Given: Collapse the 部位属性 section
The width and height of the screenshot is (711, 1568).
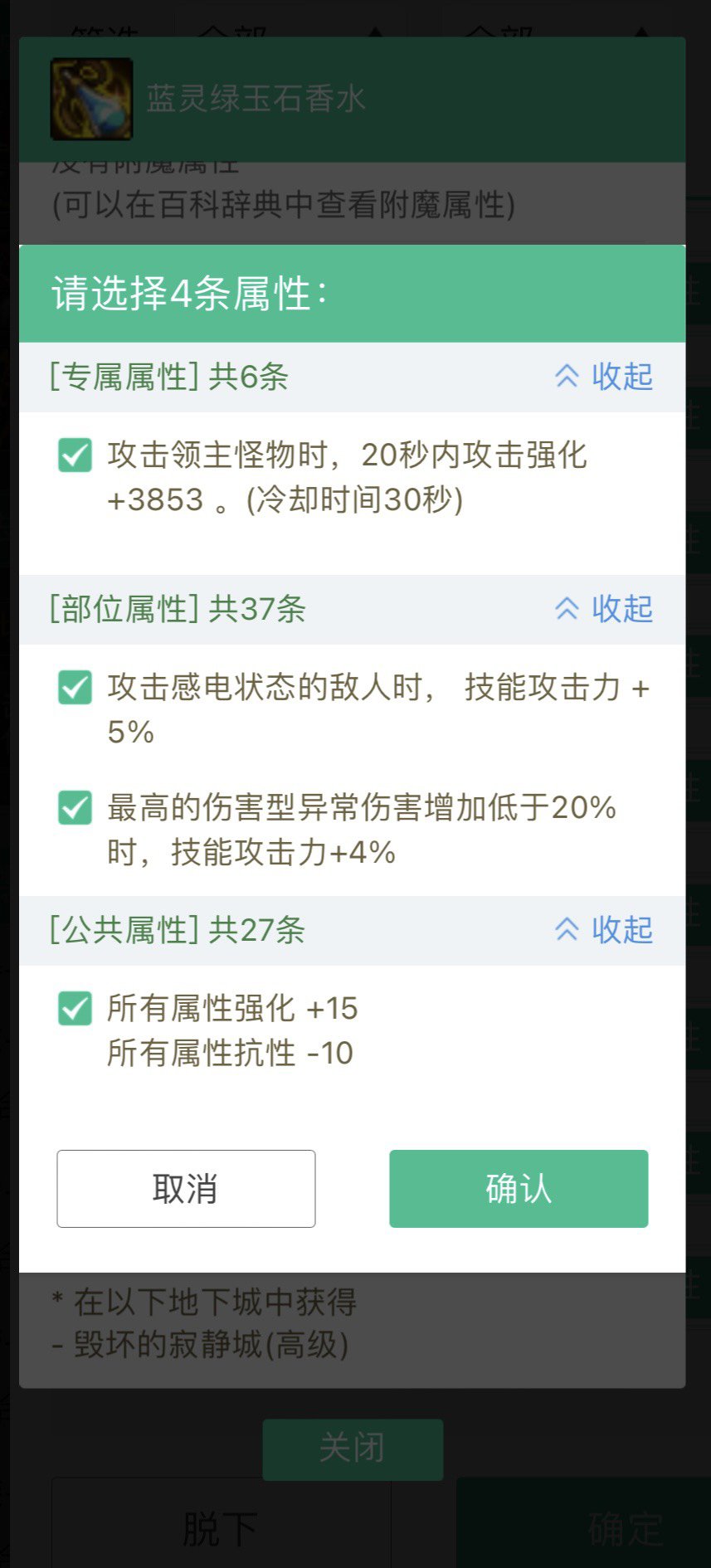Looking at the screenshot, I should pyautogui.click(x=604, y=609).
